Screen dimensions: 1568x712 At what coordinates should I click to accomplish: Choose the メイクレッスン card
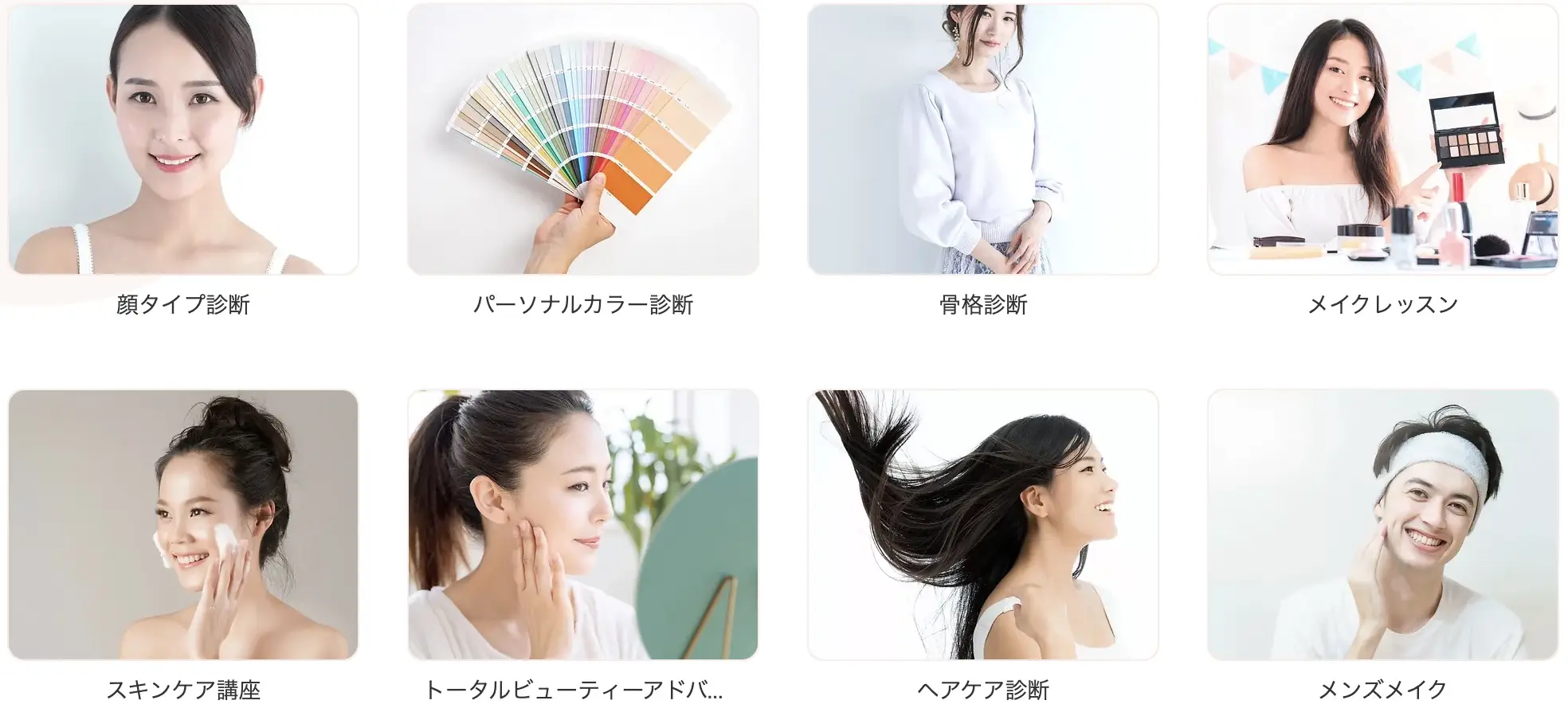(x=1382, y=140)
